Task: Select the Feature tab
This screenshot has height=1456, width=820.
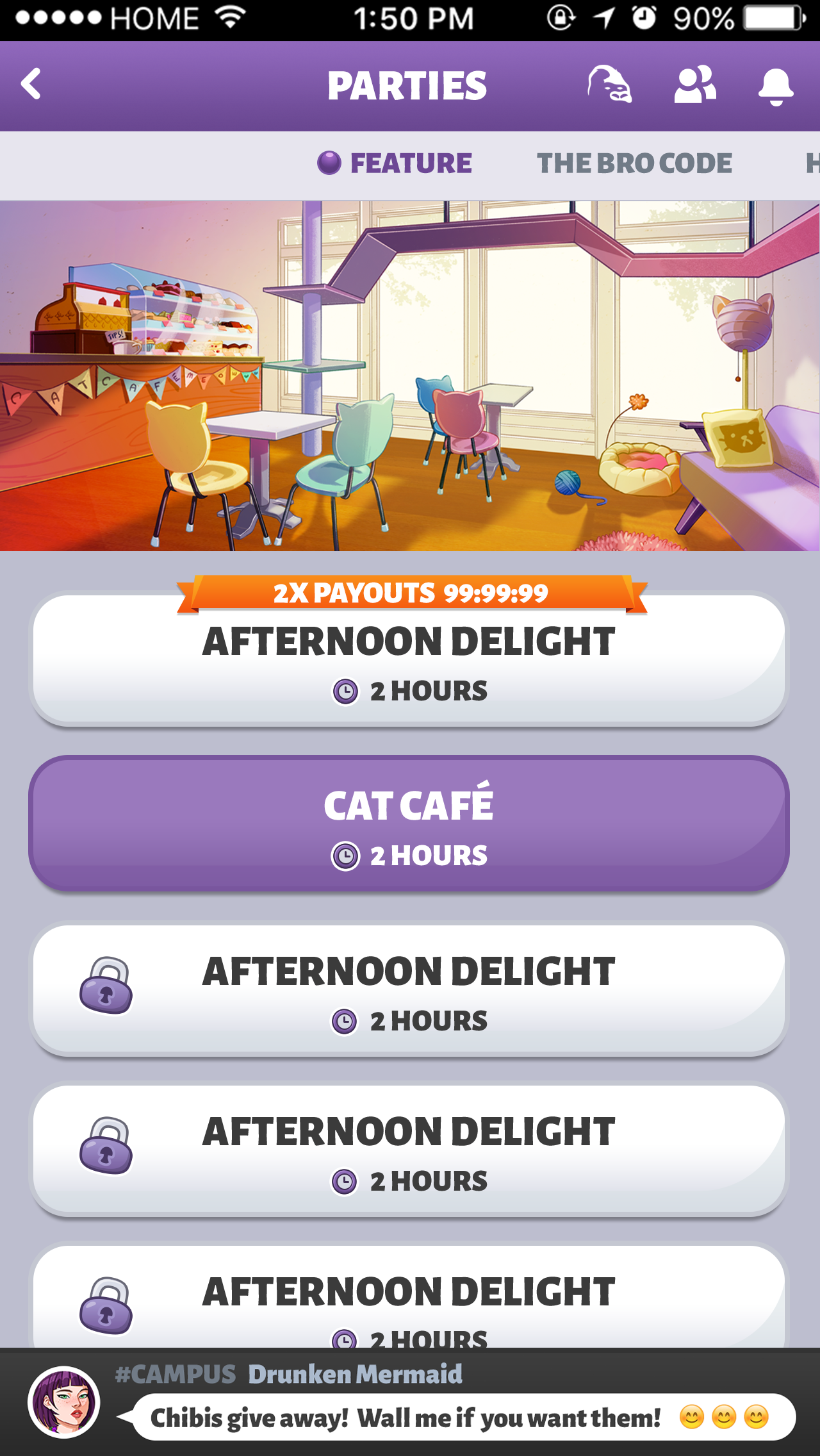Action: [395, 163]
